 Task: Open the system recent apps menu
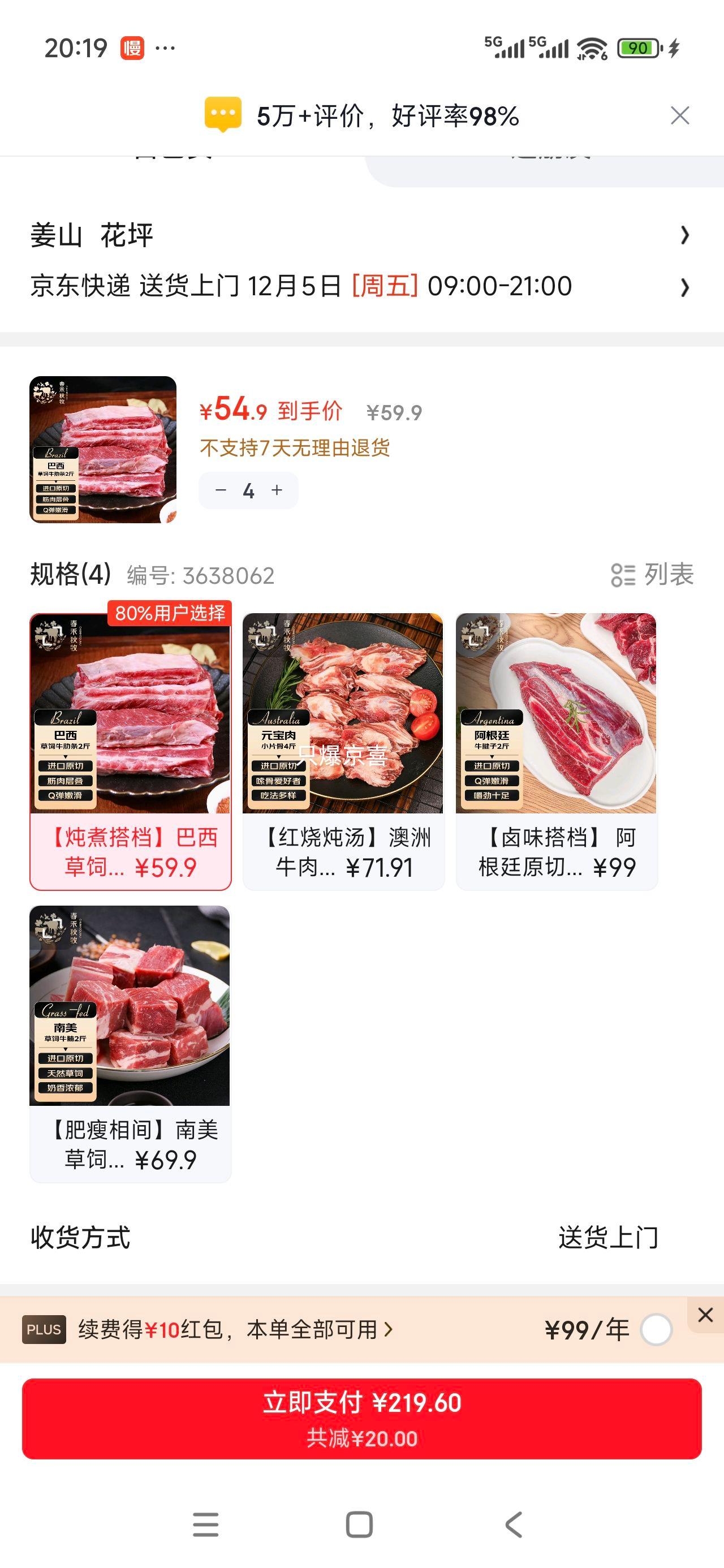point(206,1524)
